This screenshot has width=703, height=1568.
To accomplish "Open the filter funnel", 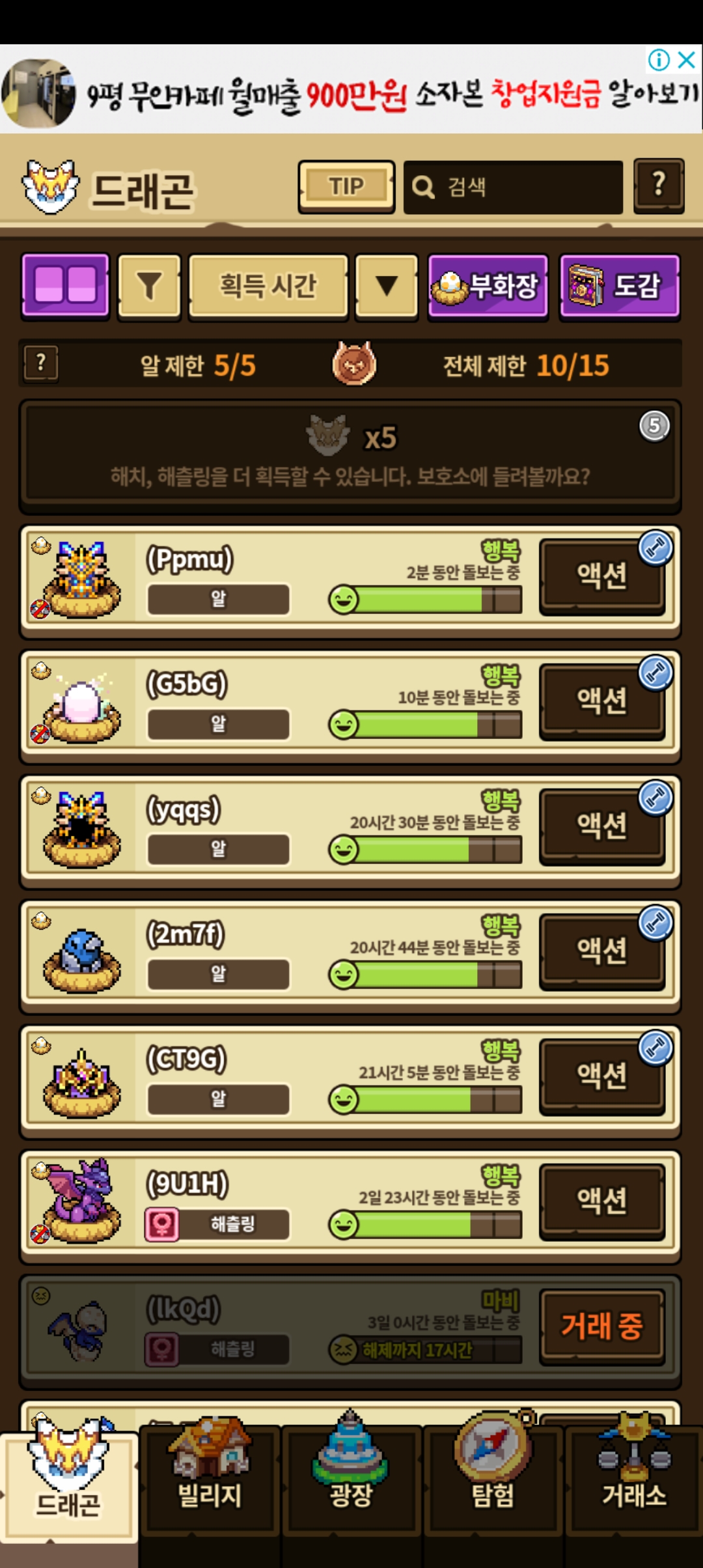I will click(149, 286).
